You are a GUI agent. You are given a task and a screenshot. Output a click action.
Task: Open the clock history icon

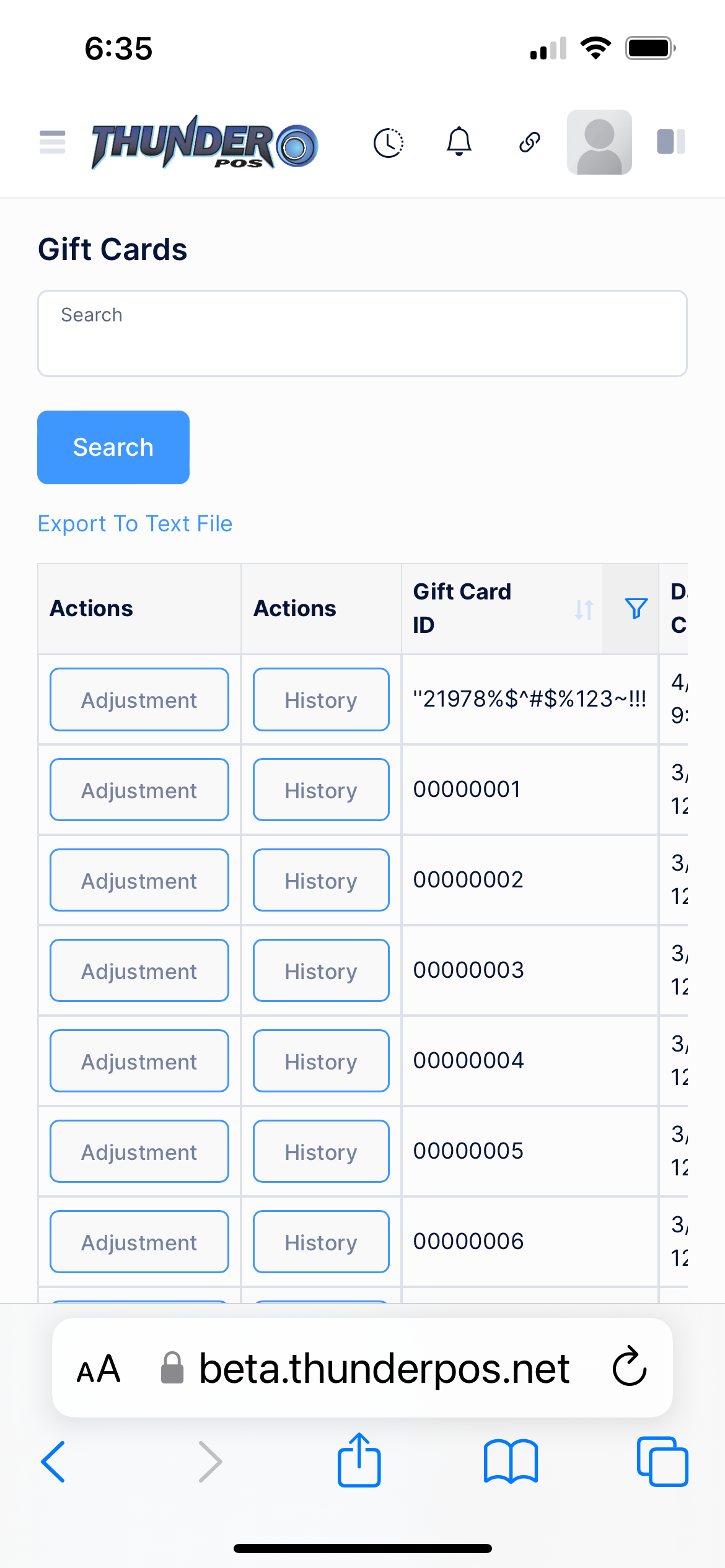pyautogui.click(x=388, y=142)
